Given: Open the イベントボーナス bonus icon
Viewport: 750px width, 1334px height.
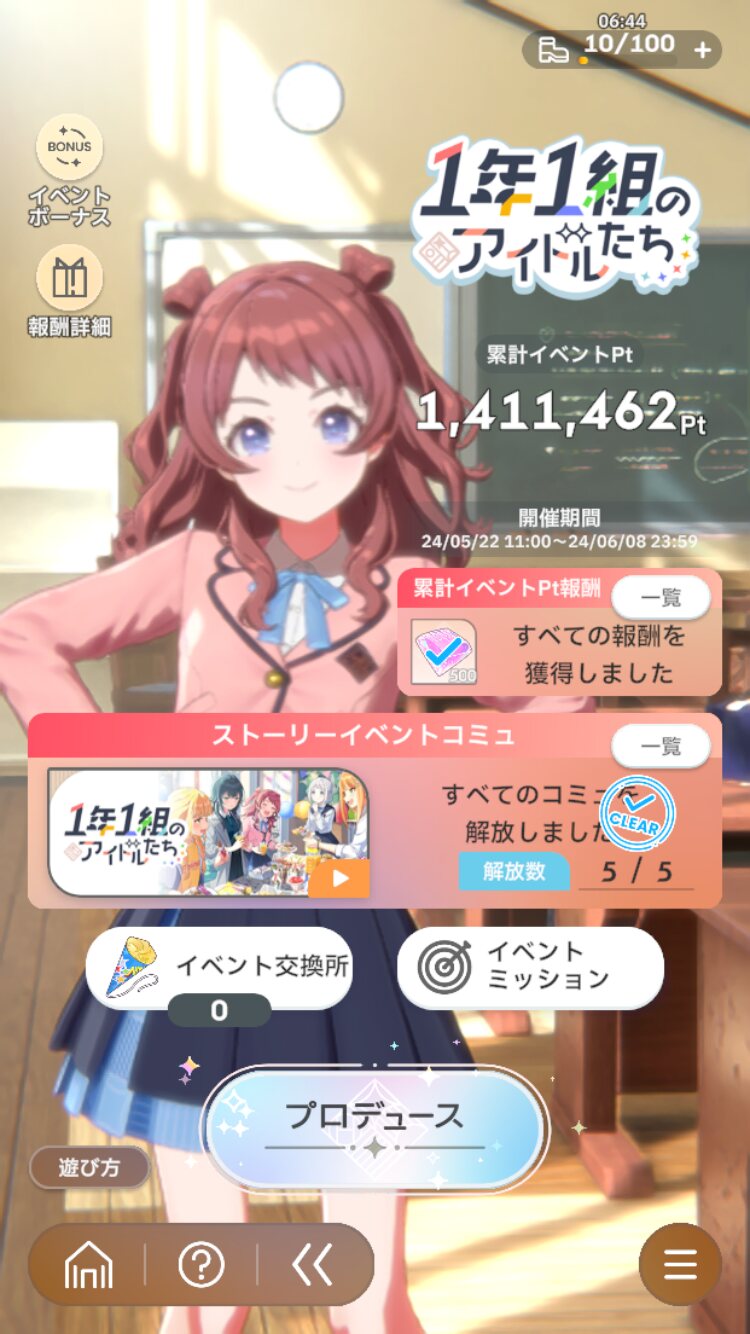Looking at the screenshot, I should [x=69, y=148].
